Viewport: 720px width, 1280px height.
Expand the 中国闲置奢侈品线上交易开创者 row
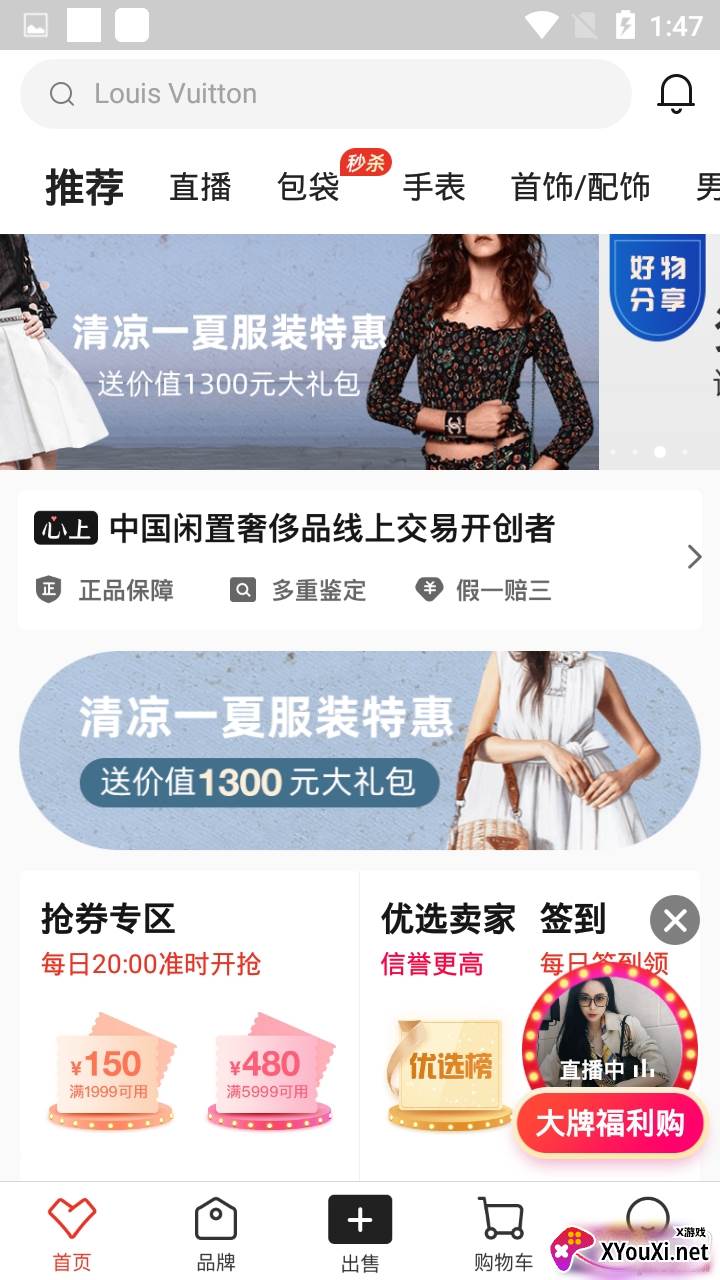[x=694, y=557]
